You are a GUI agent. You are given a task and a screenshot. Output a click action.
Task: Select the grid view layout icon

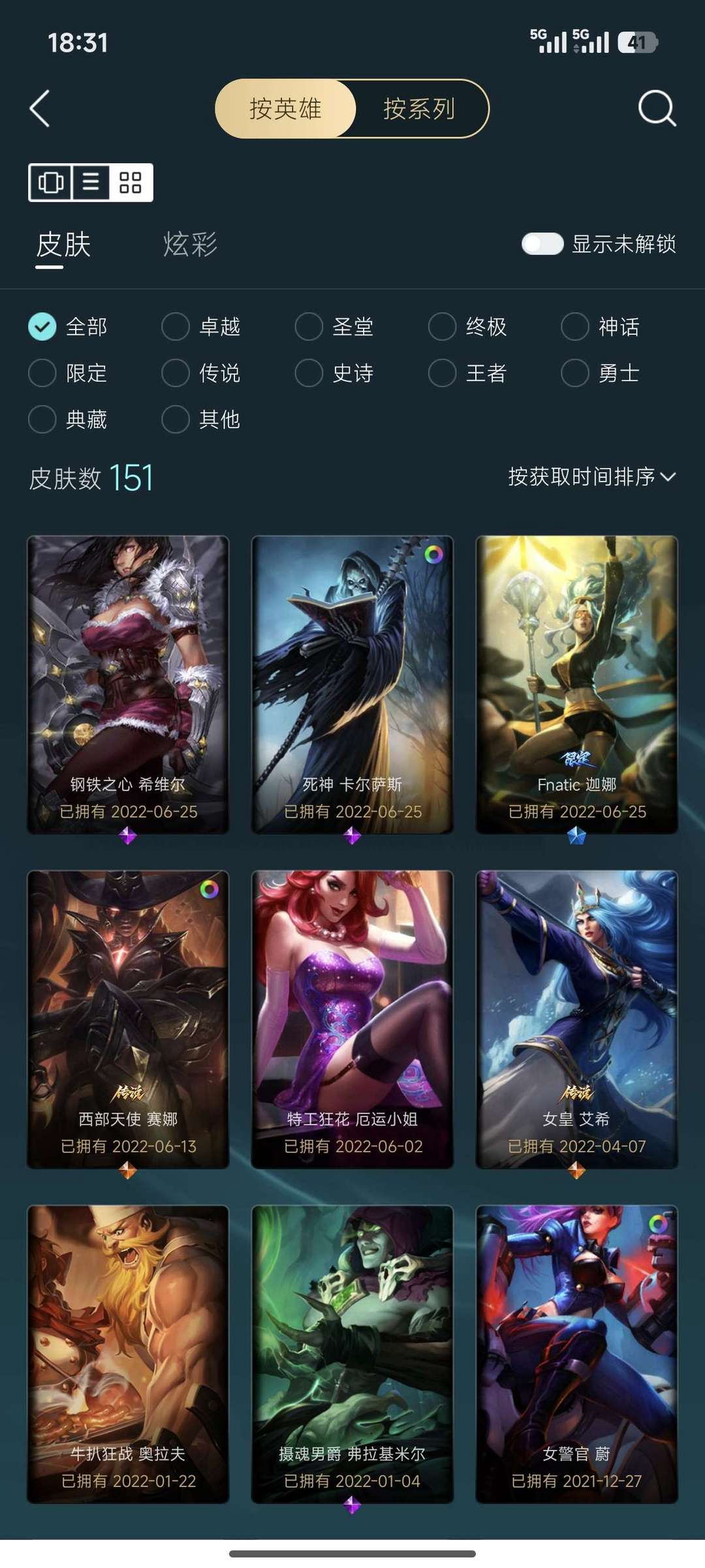pos(131,182)
